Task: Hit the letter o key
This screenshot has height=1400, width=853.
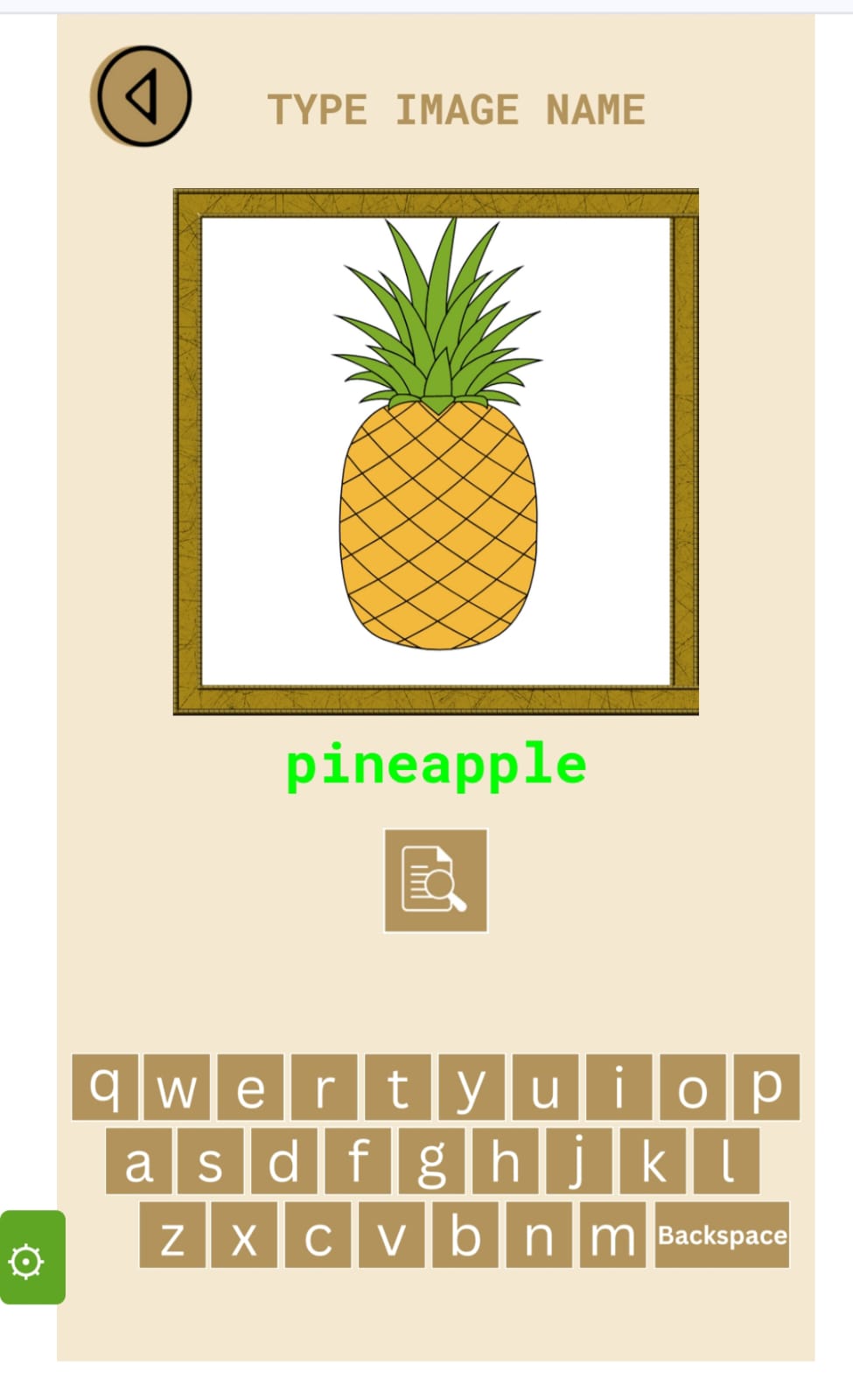Action: 692,1087
